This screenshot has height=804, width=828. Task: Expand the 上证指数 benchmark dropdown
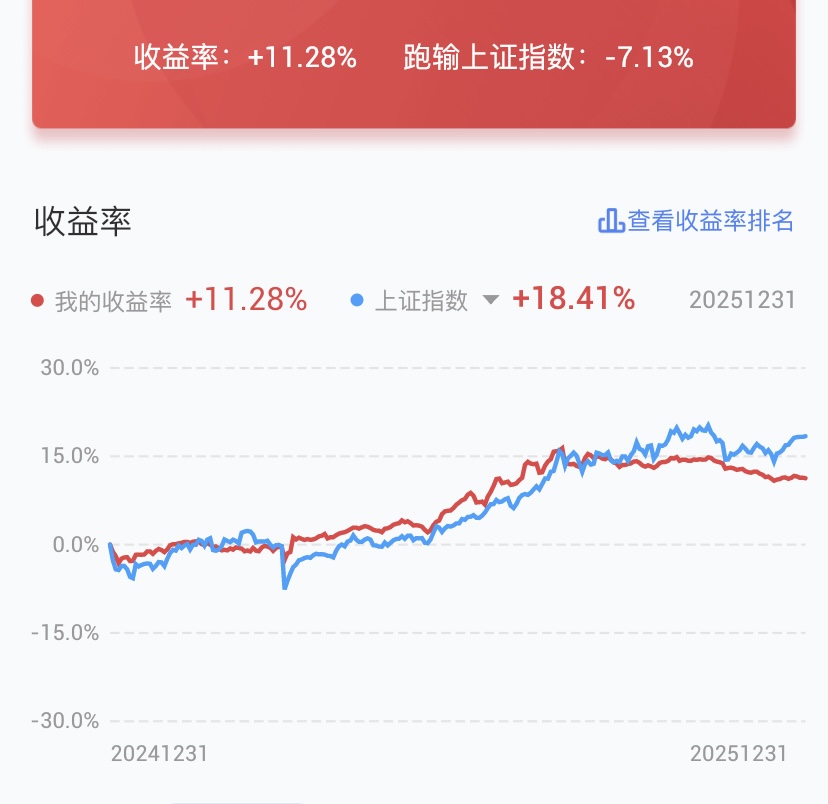point(490,300)
